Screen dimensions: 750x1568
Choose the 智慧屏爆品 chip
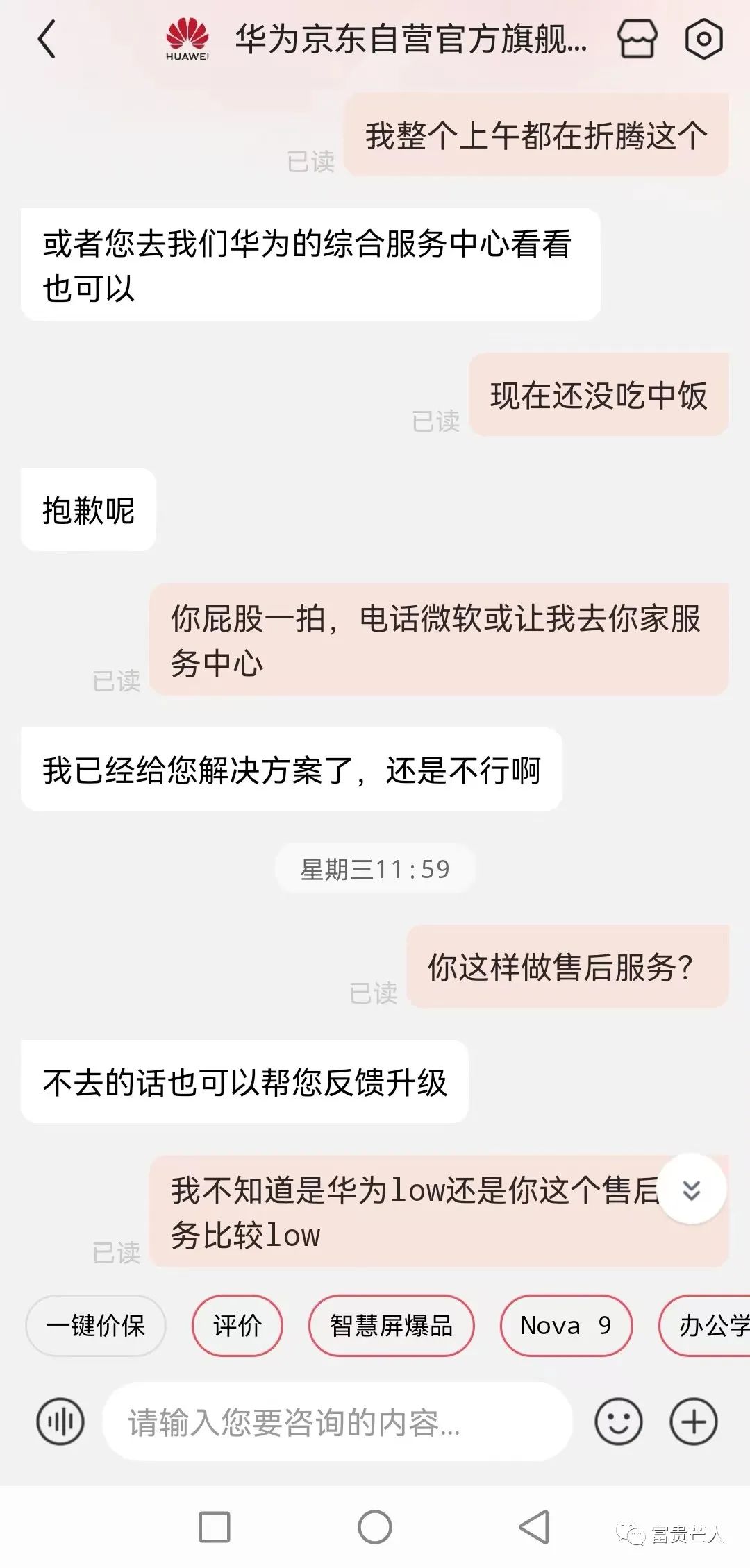[391, 1325]
